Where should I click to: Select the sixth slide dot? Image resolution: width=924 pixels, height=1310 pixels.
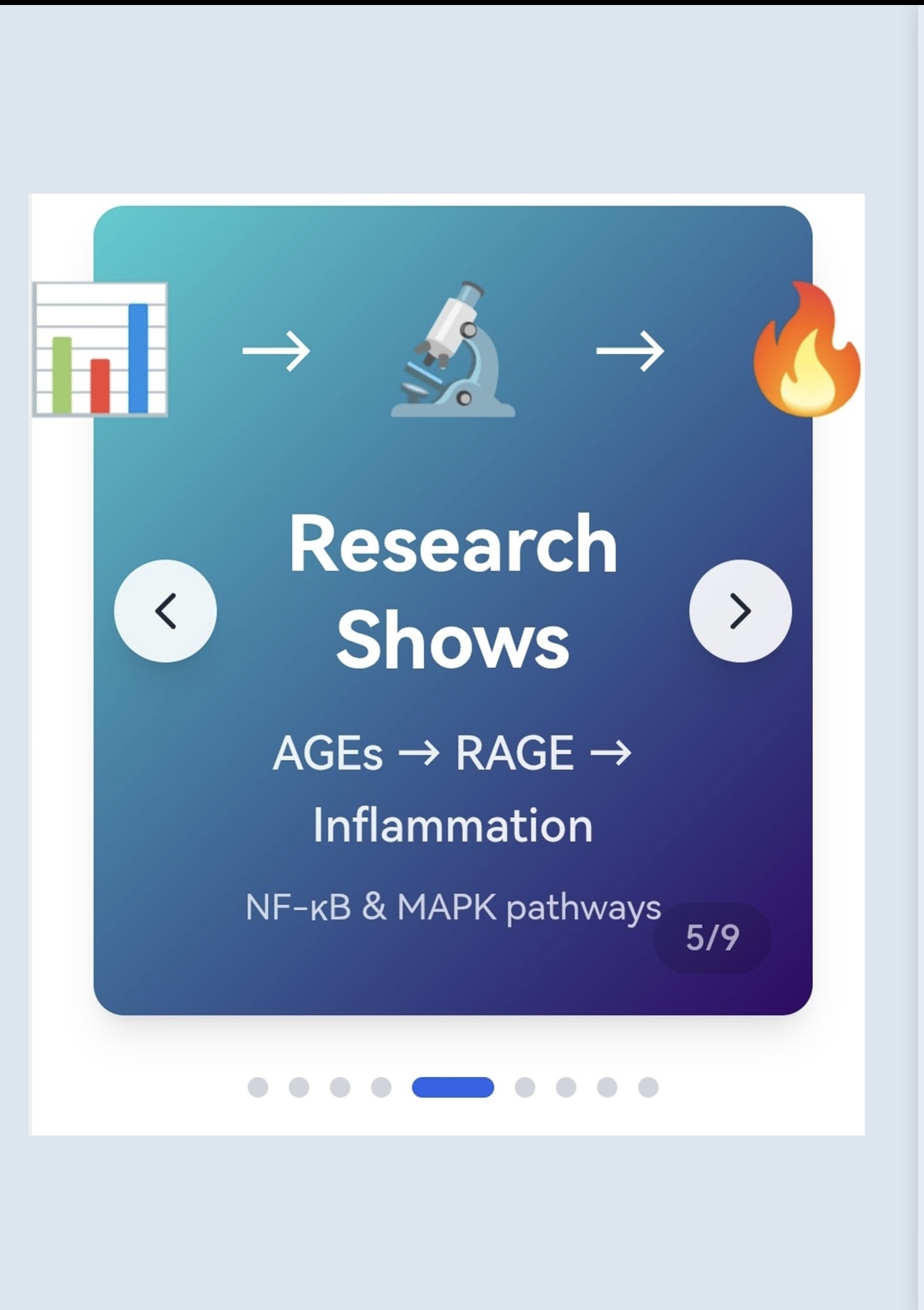(525, 1087)
